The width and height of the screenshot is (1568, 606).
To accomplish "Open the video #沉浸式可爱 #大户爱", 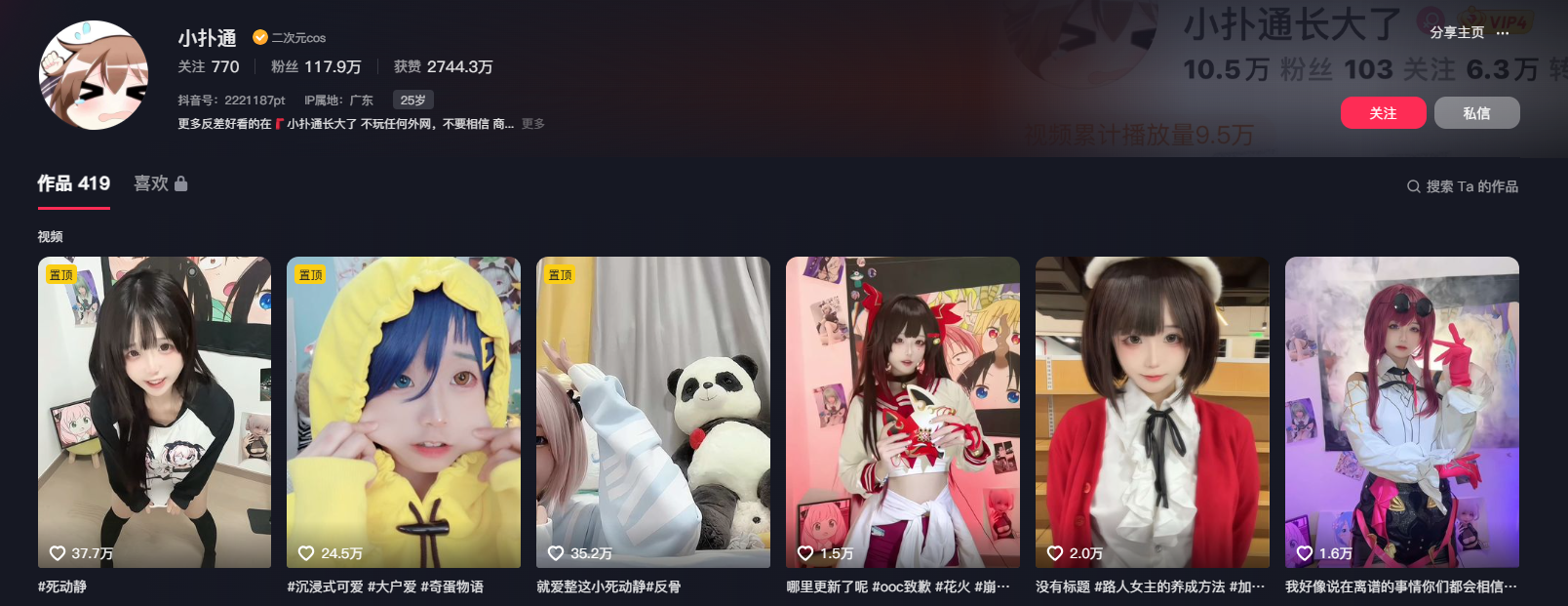I will (404, 412).
